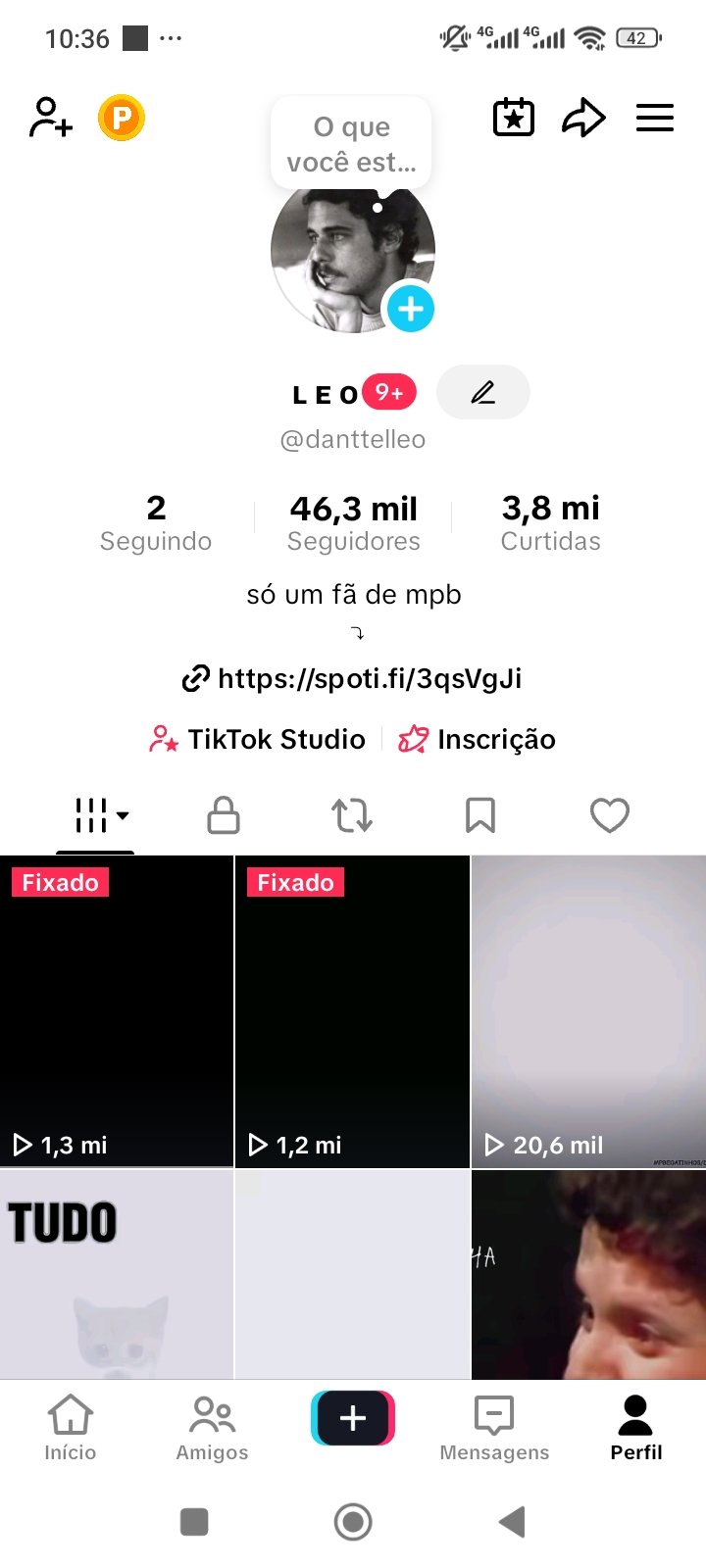
Task: View saved bookmarks tab
Action: 480,815
